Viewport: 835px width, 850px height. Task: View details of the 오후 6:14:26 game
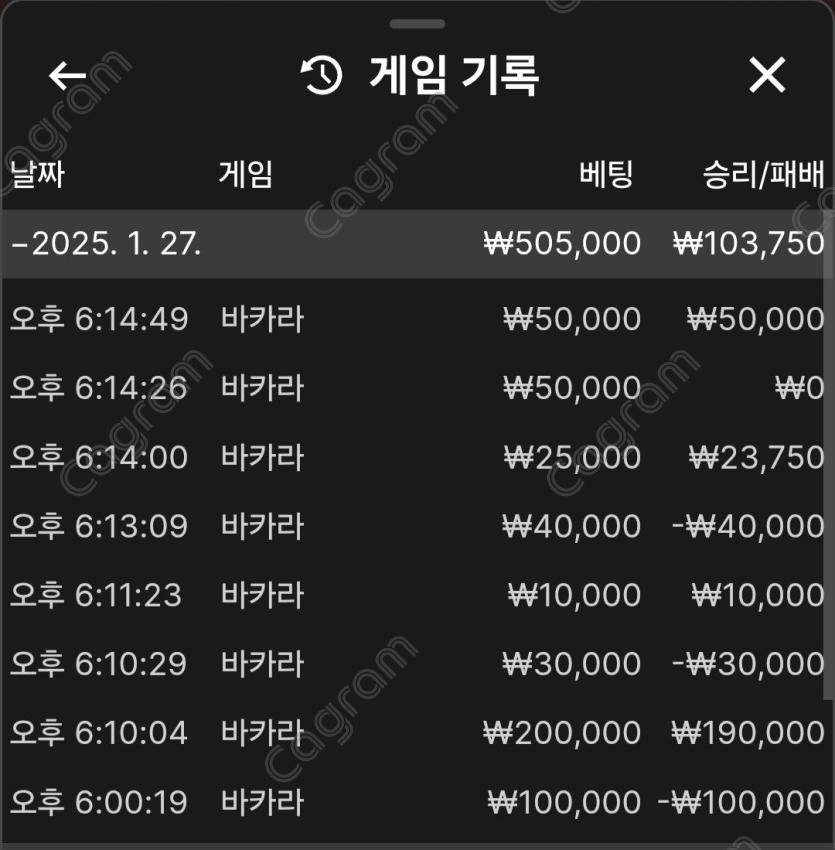(x=416, y=388)
